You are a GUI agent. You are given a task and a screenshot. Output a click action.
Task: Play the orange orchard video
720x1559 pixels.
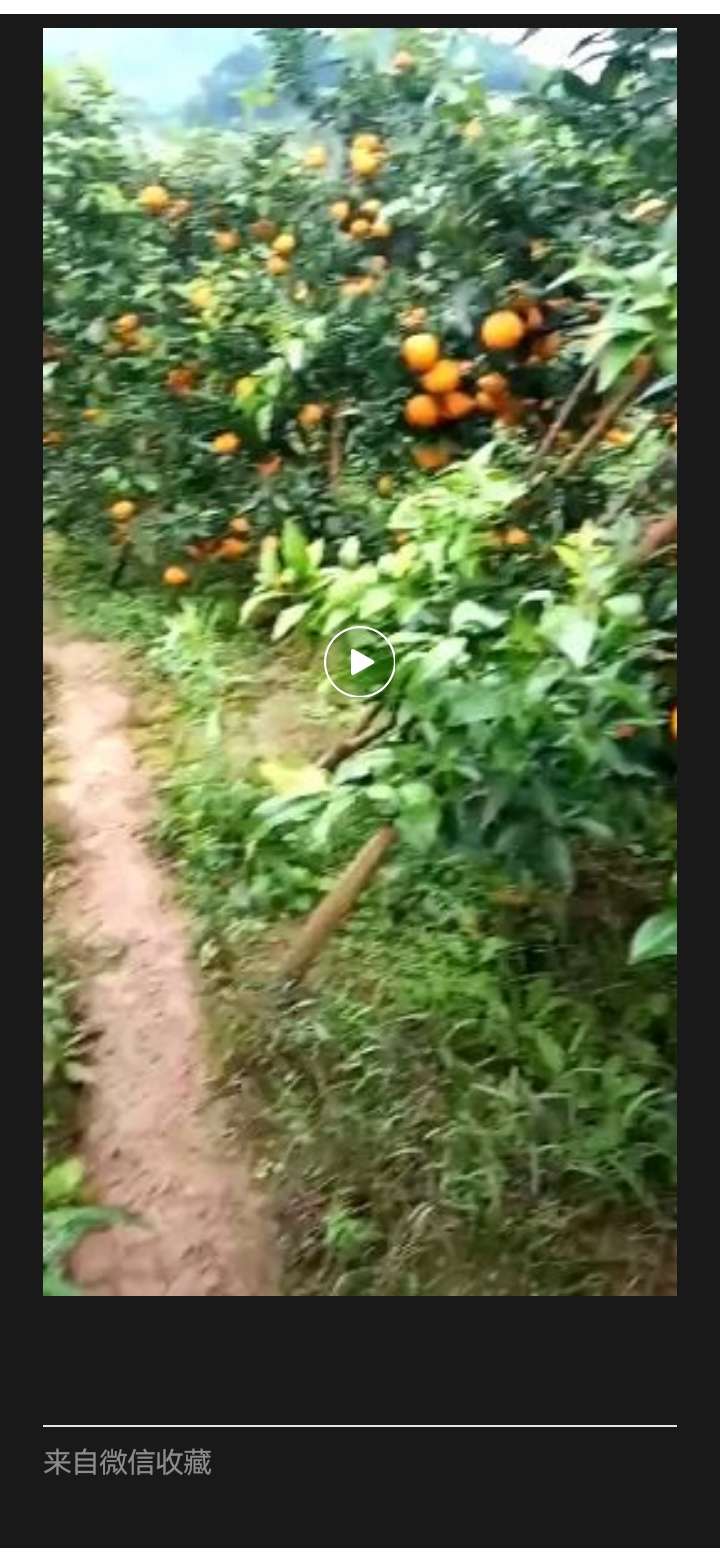pos(360,662)
